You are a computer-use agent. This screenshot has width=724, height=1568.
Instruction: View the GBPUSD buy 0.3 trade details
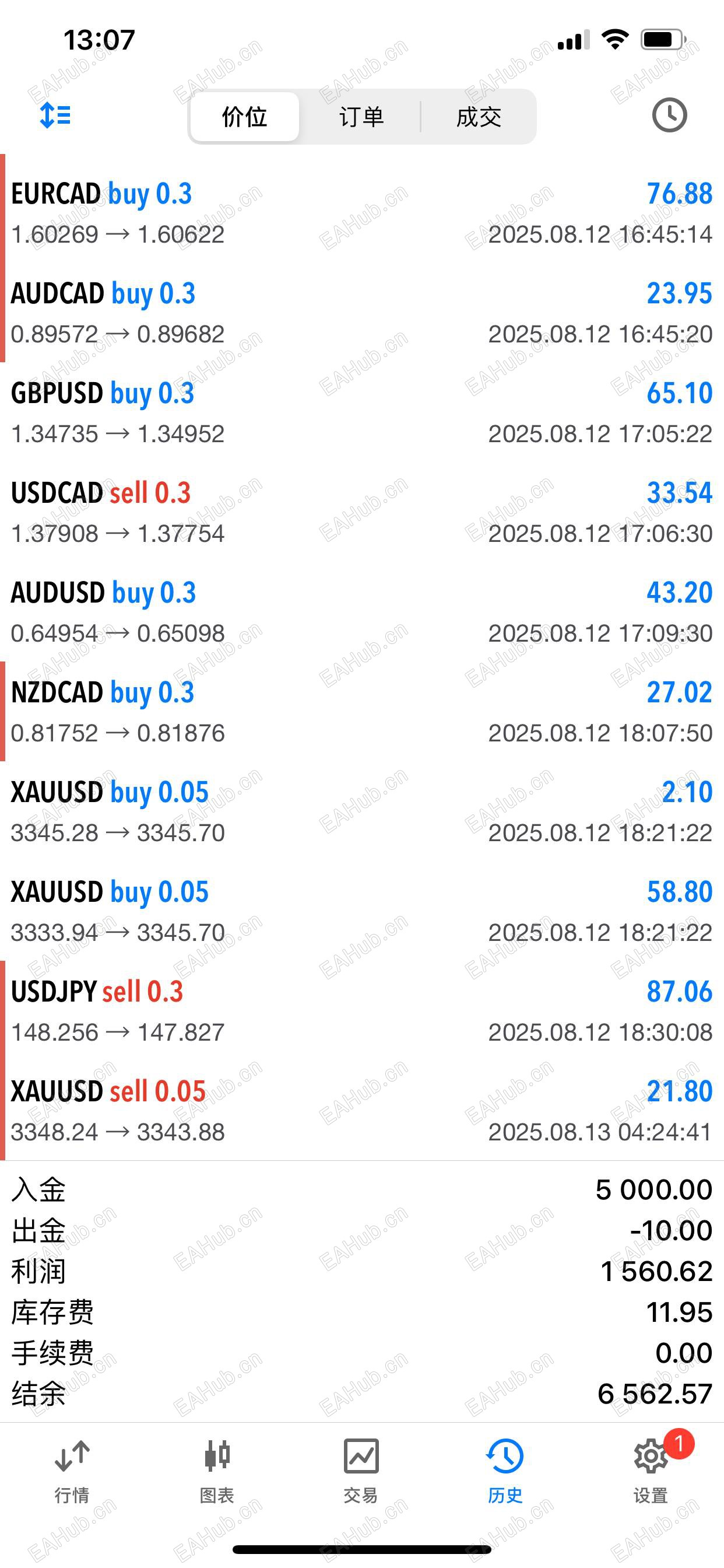[361, 412]
